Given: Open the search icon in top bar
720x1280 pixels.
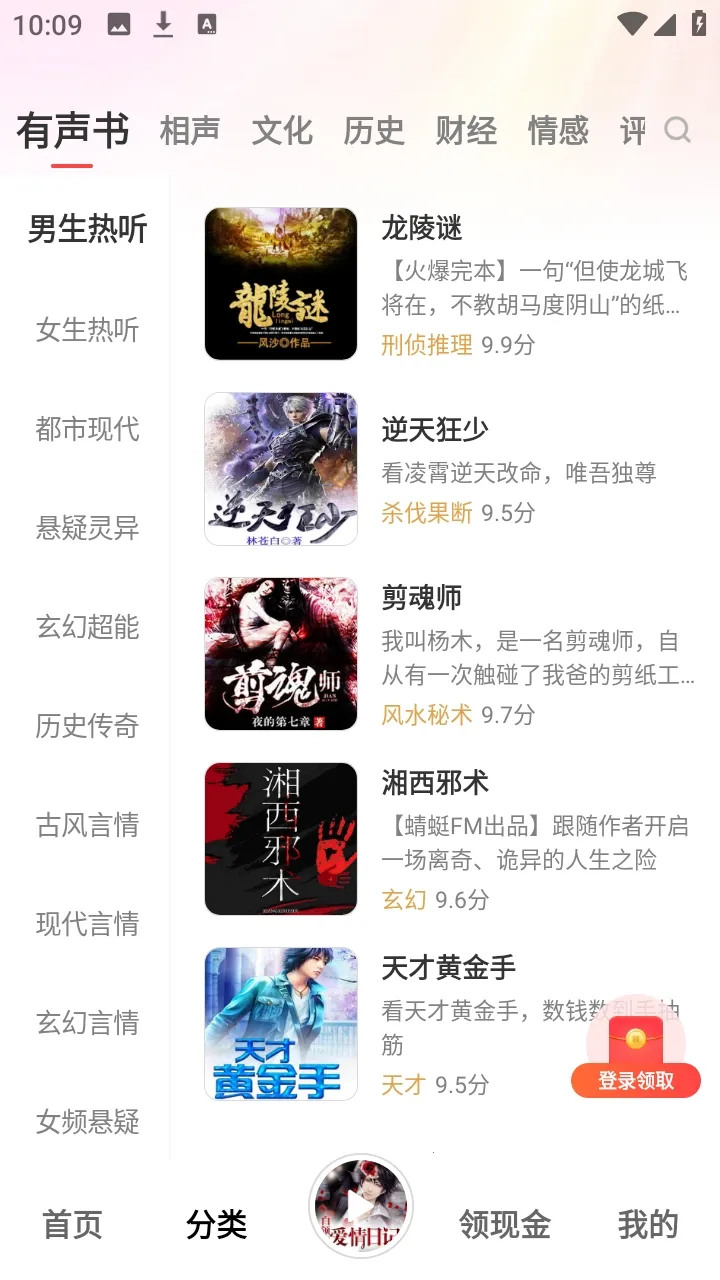Looking at the screenshot, I should (x=677, y=130).
